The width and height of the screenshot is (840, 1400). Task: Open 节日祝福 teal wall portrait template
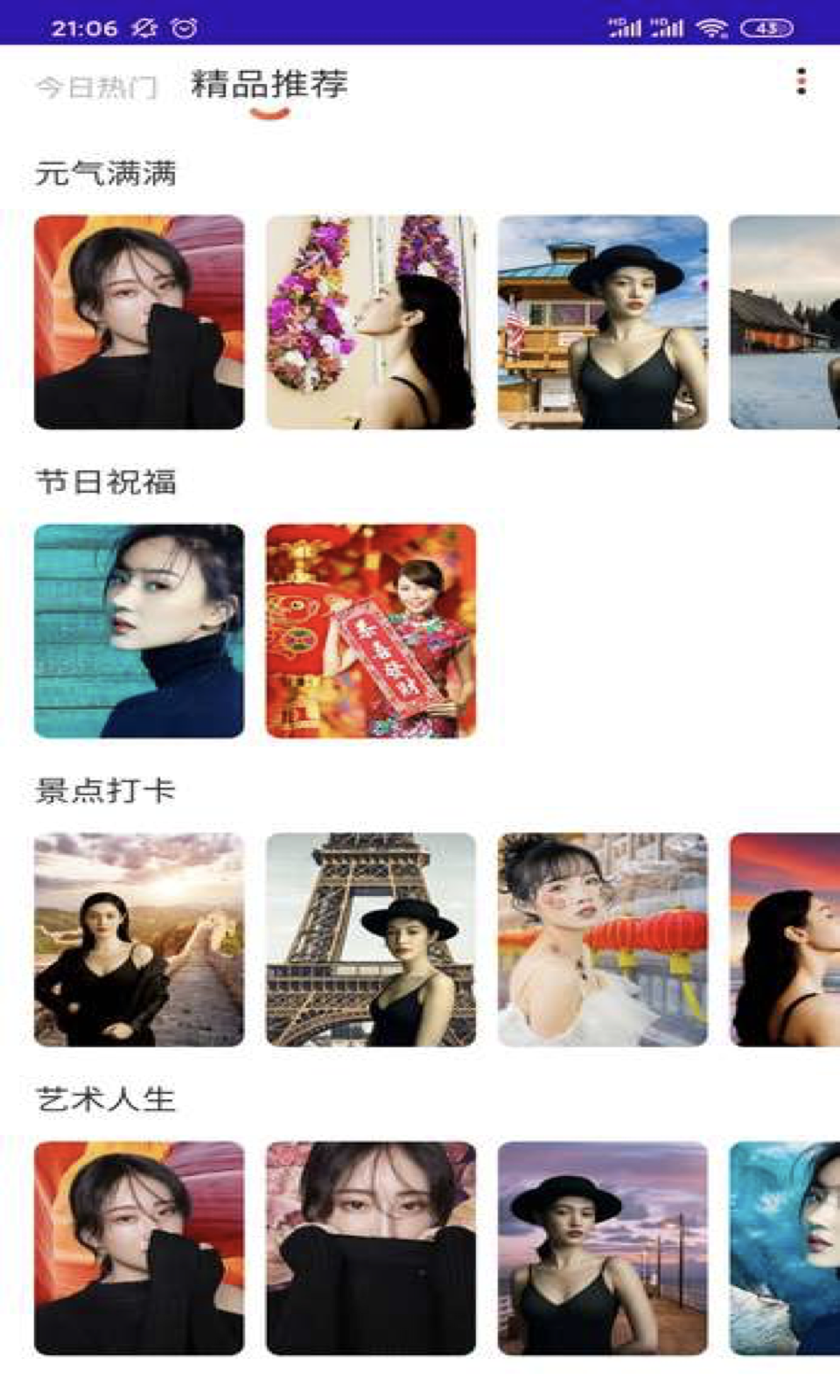click(139, 630)
